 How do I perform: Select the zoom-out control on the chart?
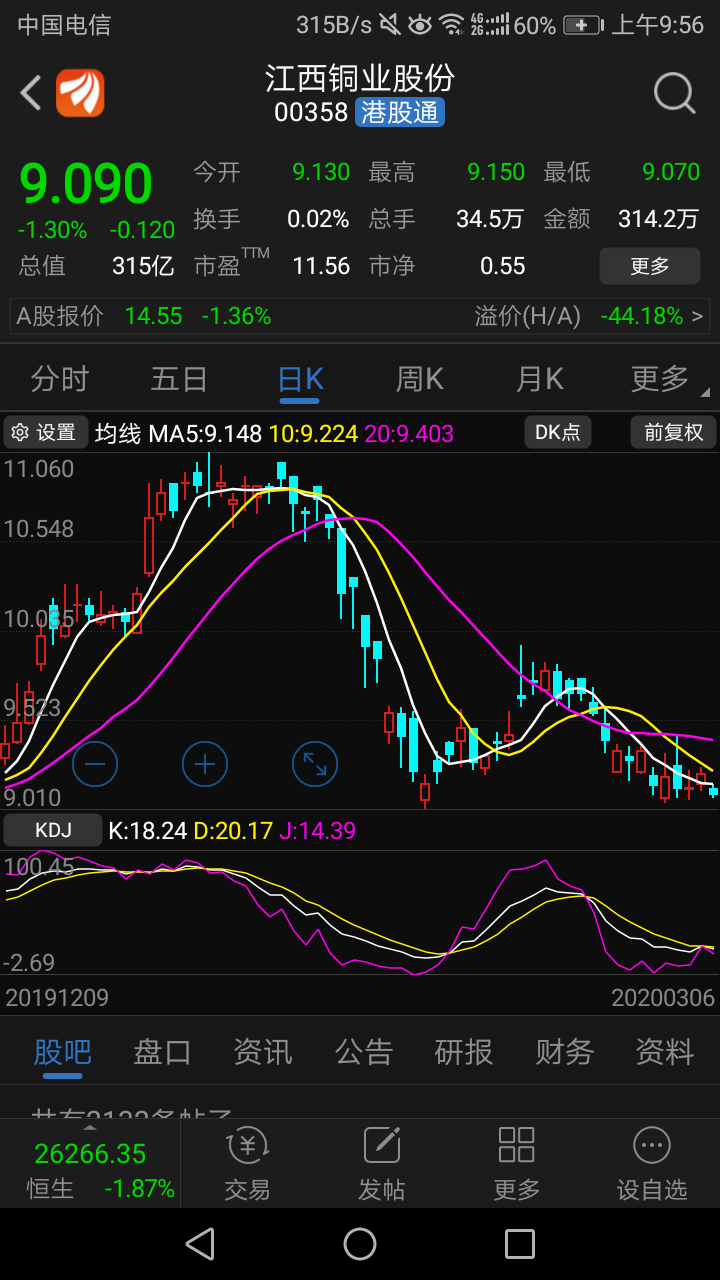95,764
